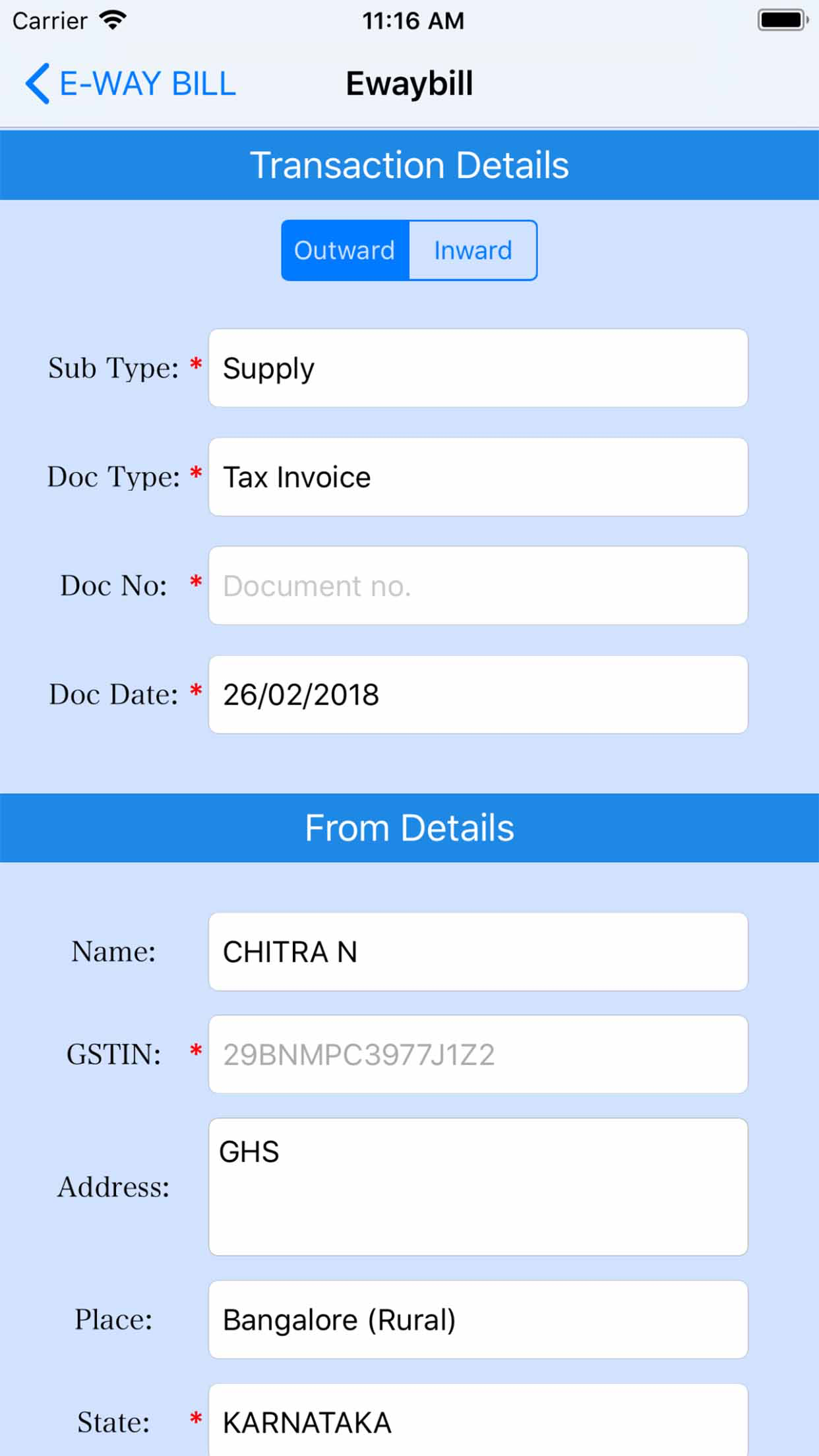
Task: Tap the Transaction Details section header
Action: click(x=409, y=165)
